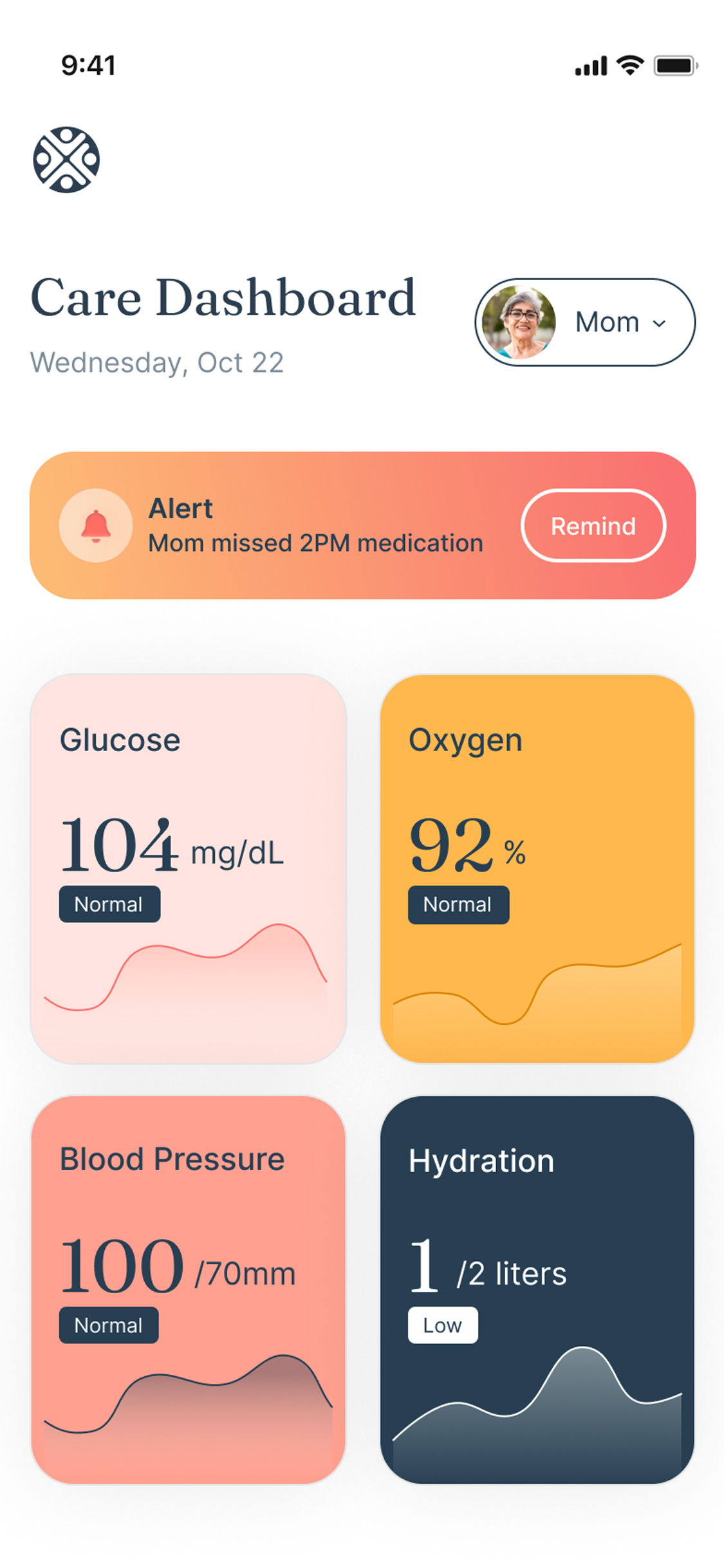The width and height of the screenshot is (724, 1568).
Task: Open the Hydration card
Action: [x=537, y=1289]
